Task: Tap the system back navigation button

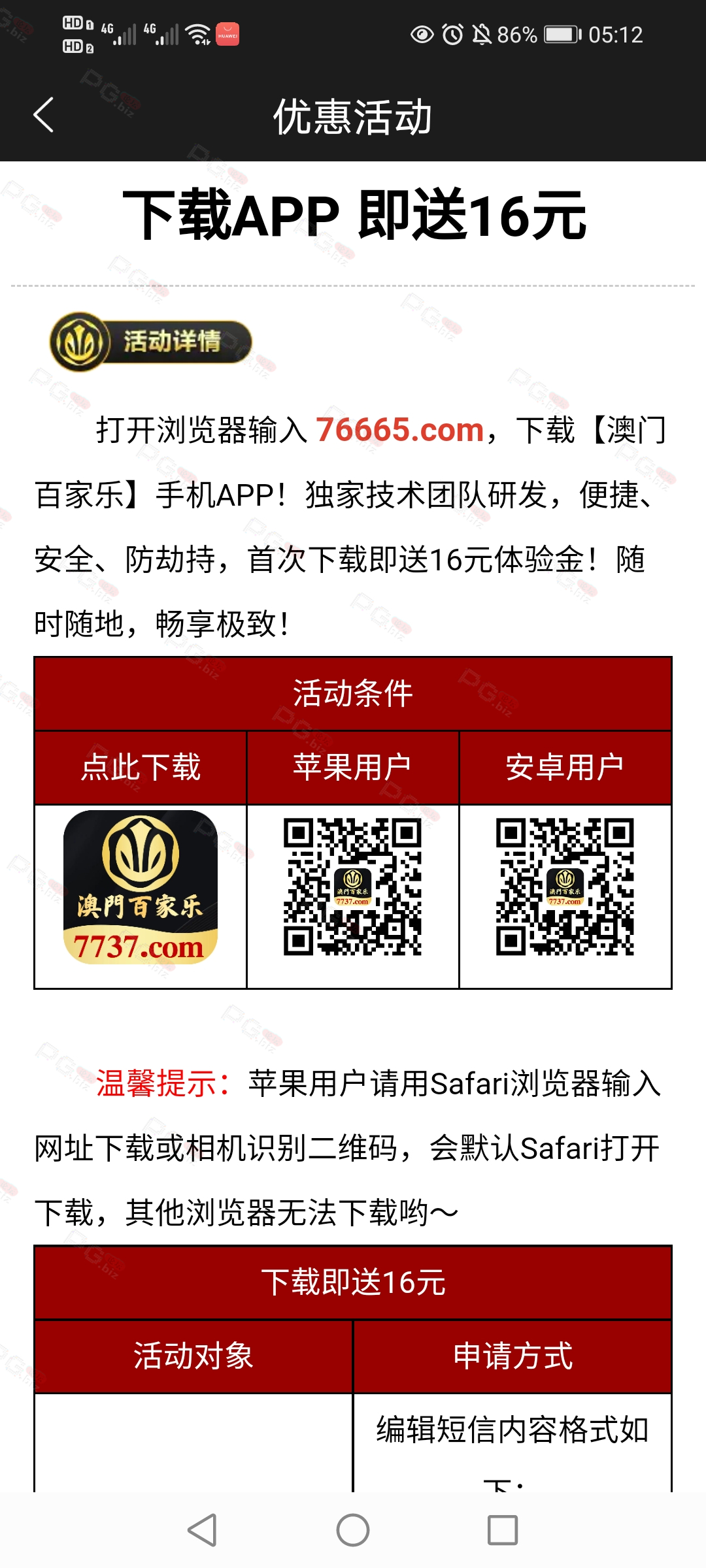Action: [x=203, y=1530]
